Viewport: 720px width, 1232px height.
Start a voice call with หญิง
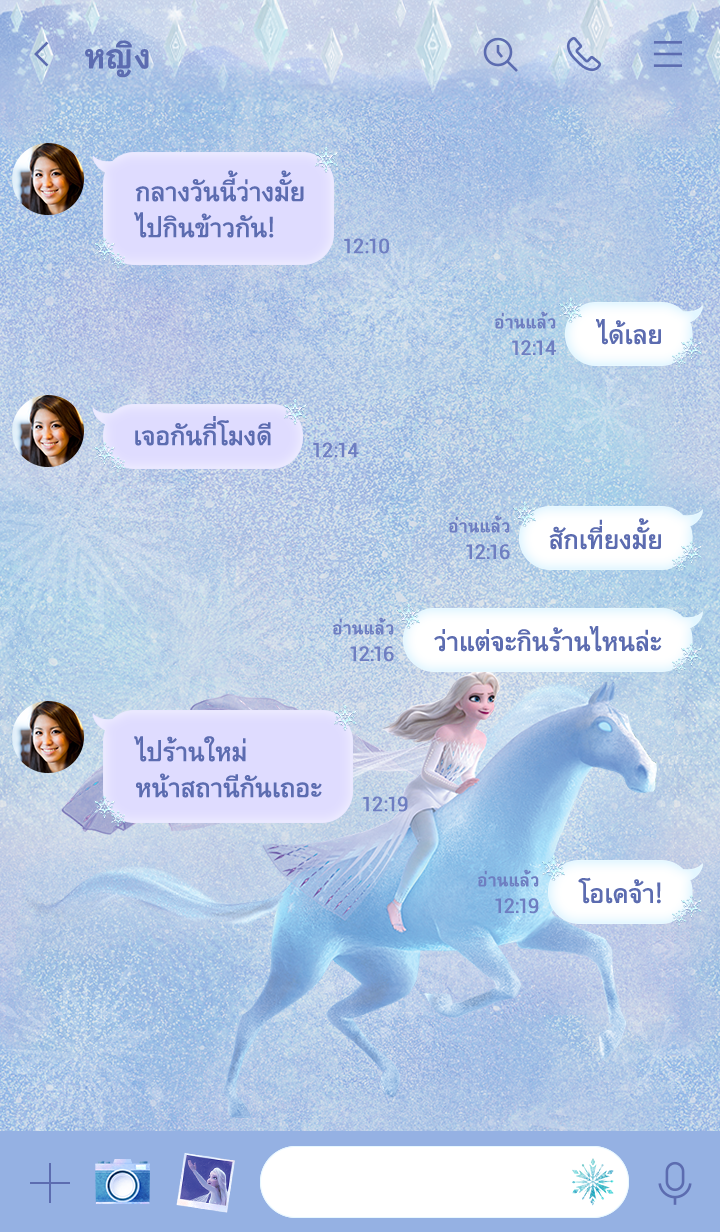tap(583, 54)
